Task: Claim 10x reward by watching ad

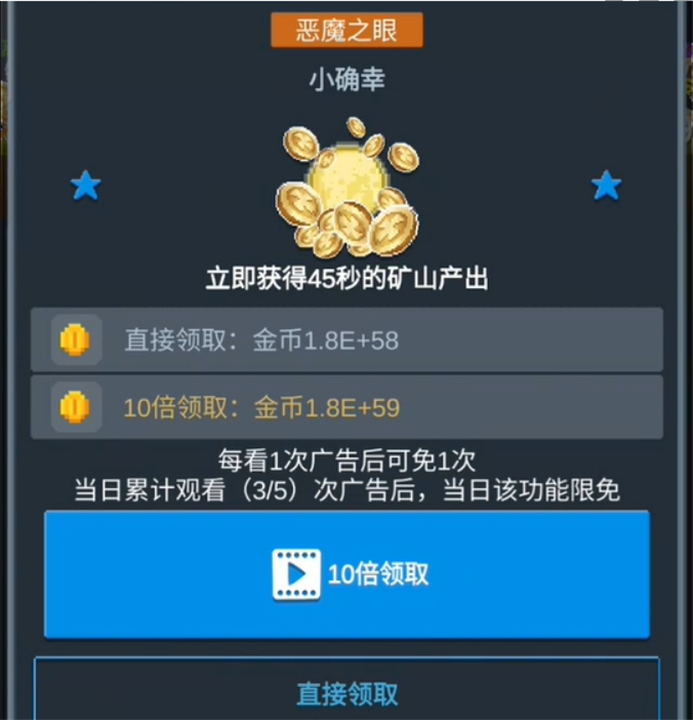Action: pyautogui.click(x=346, y=574)
